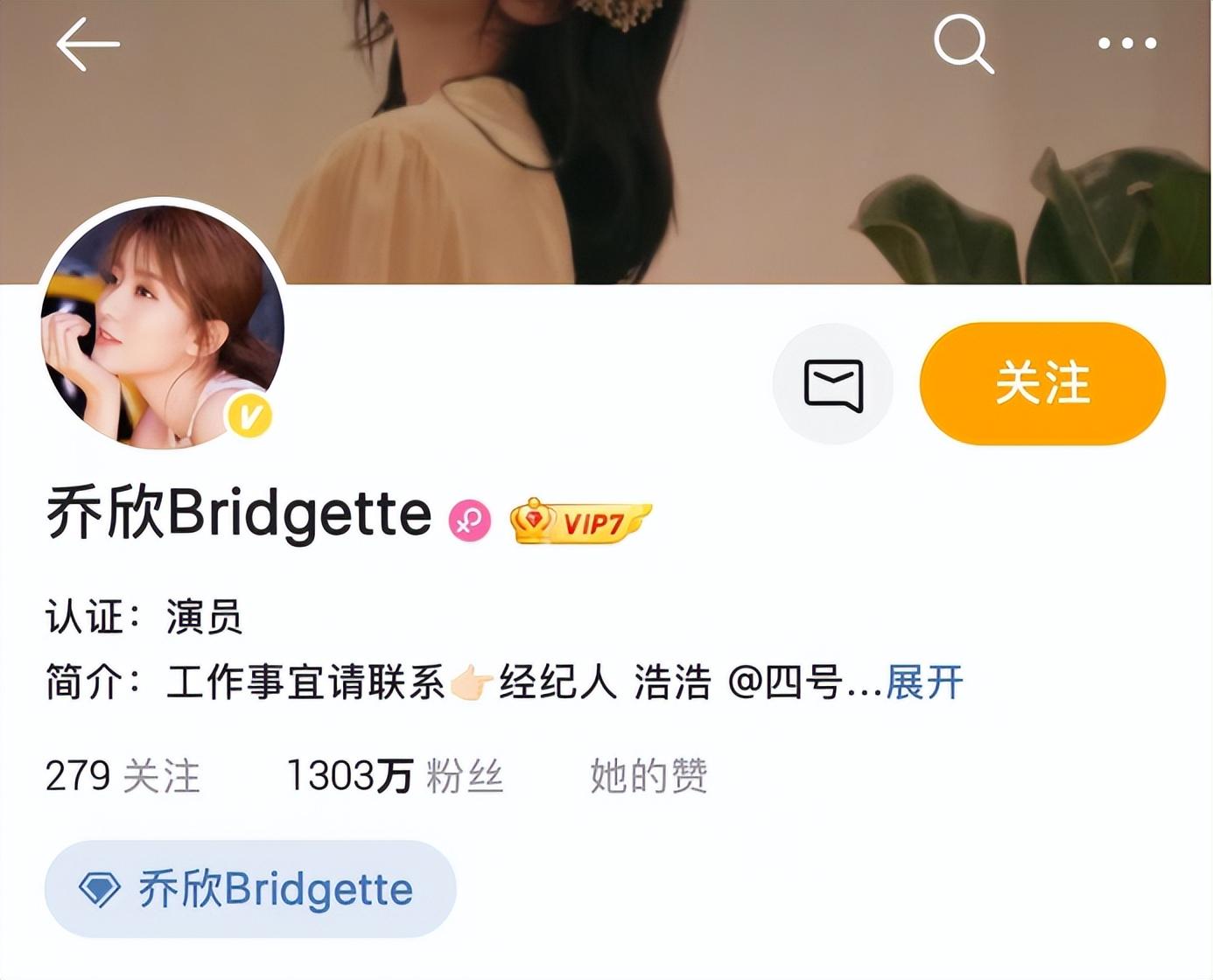Open search on this profile
Image resolution: width=1213 pixels, height=980 pixels.
click(964, 43)
